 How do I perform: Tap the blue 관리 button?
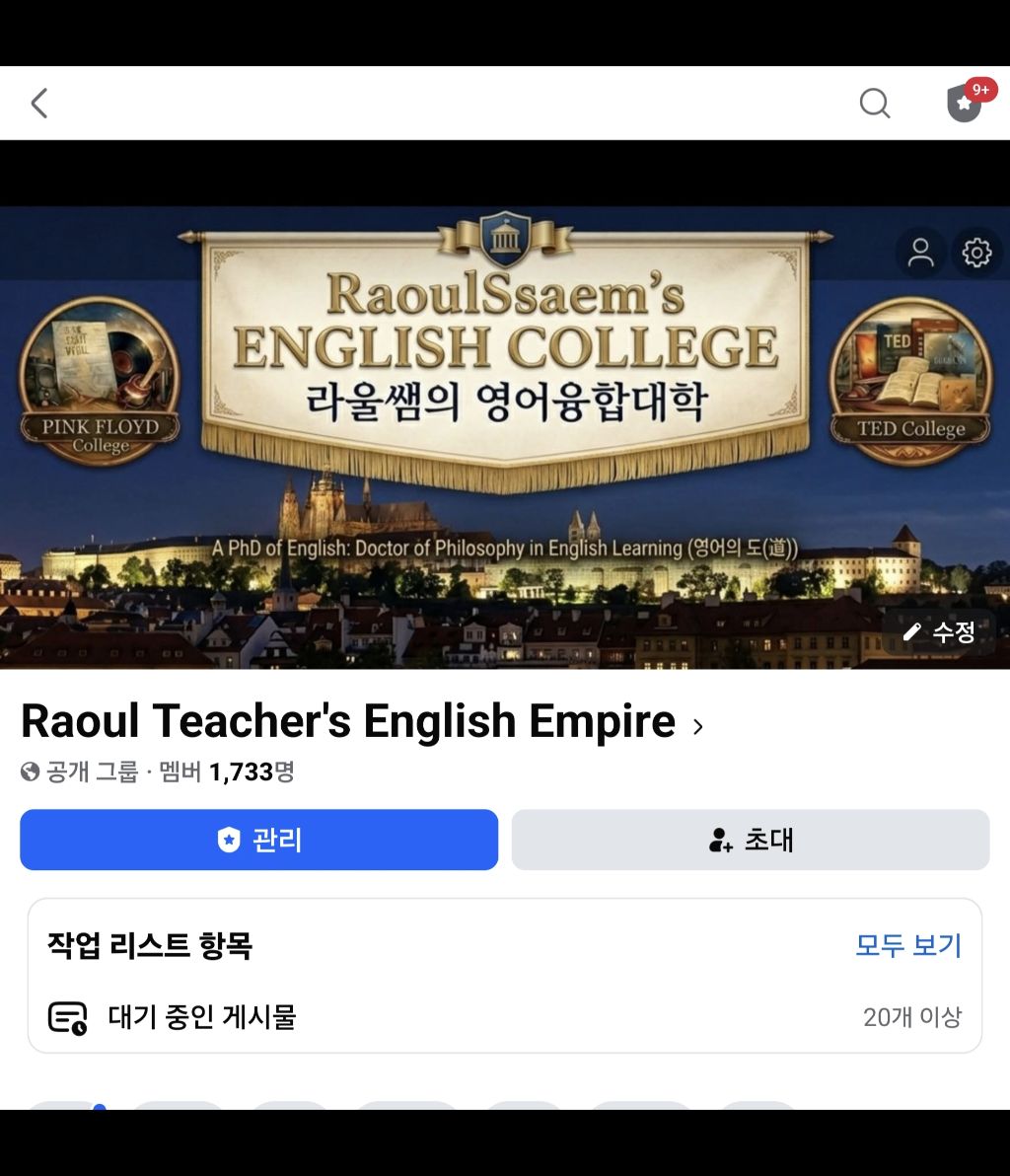[x=258, y=840]
